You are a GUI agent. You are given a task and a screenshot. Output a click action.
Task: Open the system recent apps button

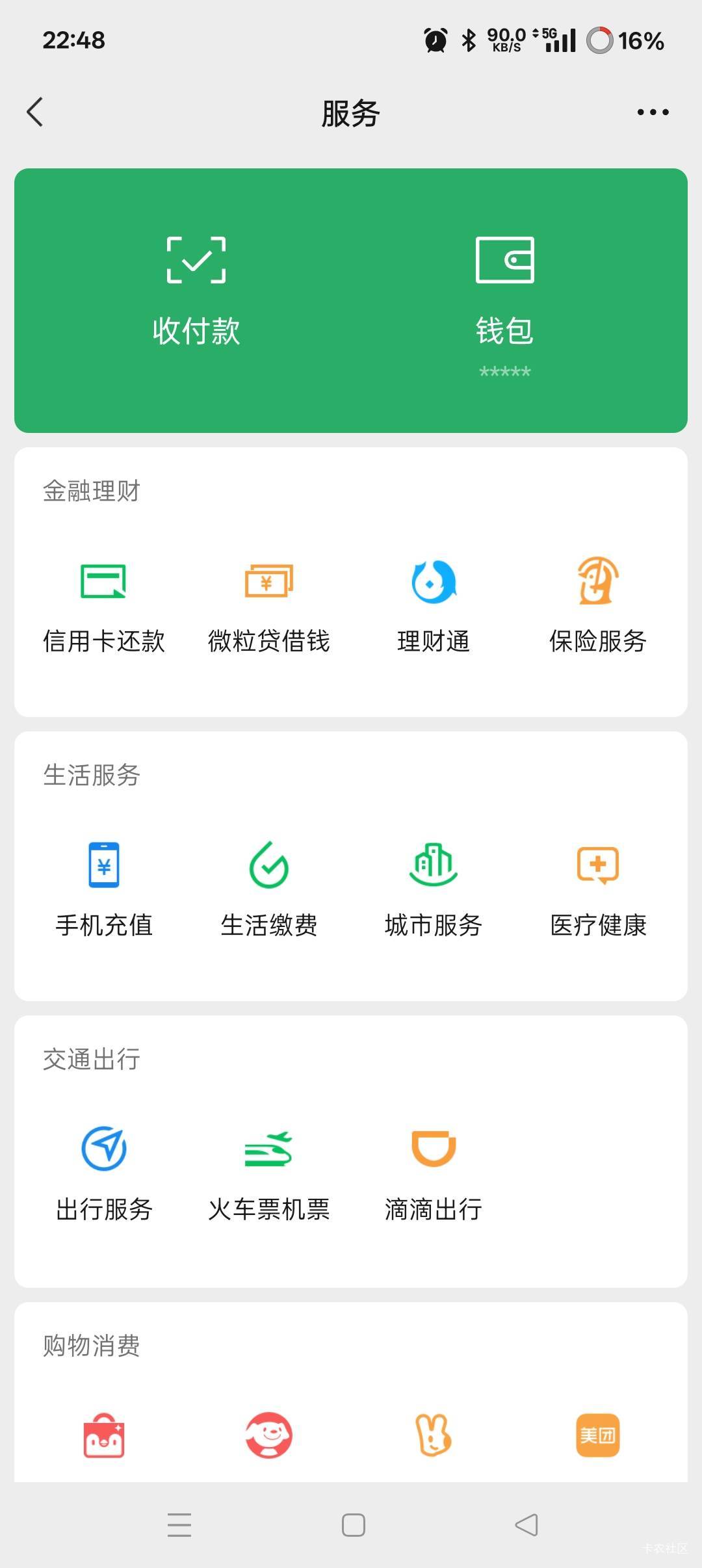[x=179, y=1525]
